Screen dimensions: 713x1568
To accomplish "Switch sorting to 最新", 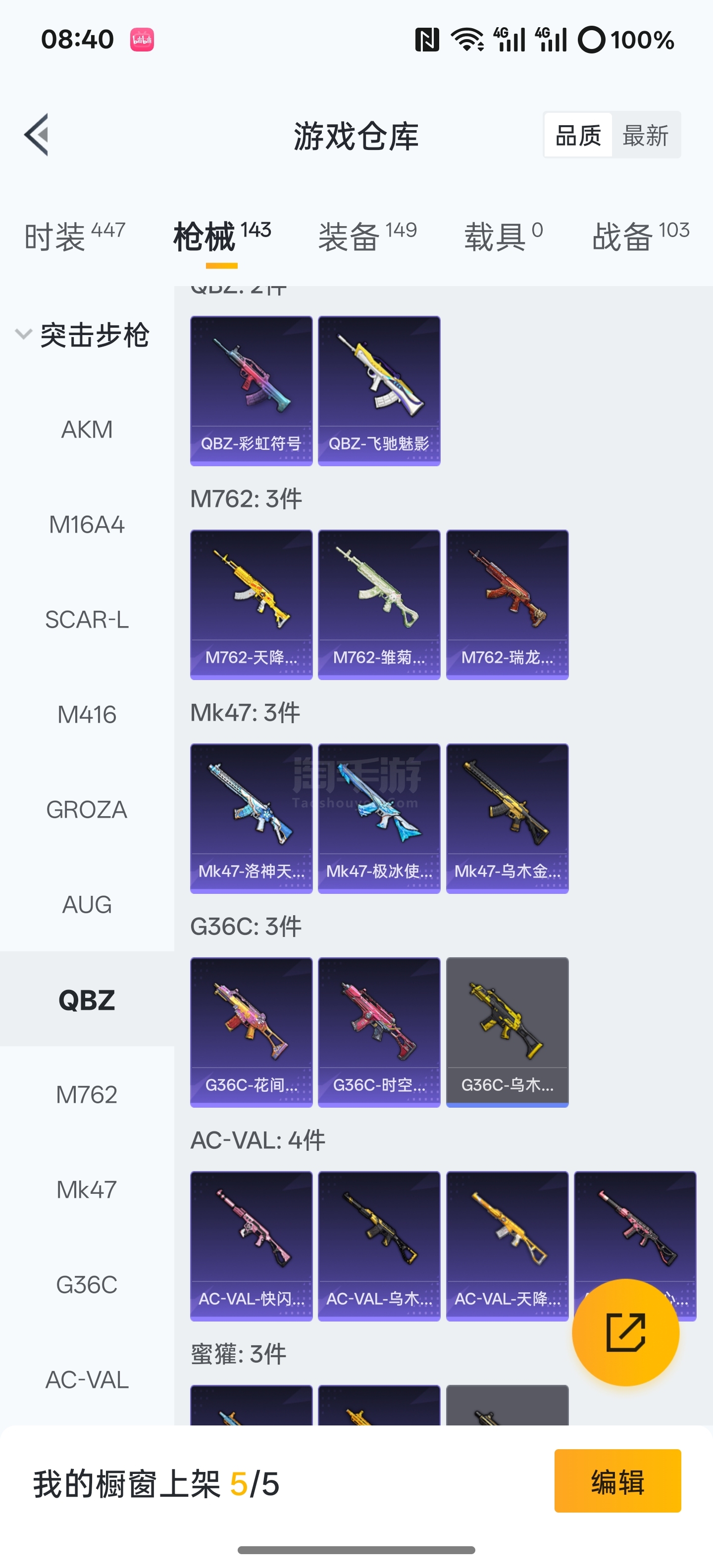I will (x=646, y=135).
